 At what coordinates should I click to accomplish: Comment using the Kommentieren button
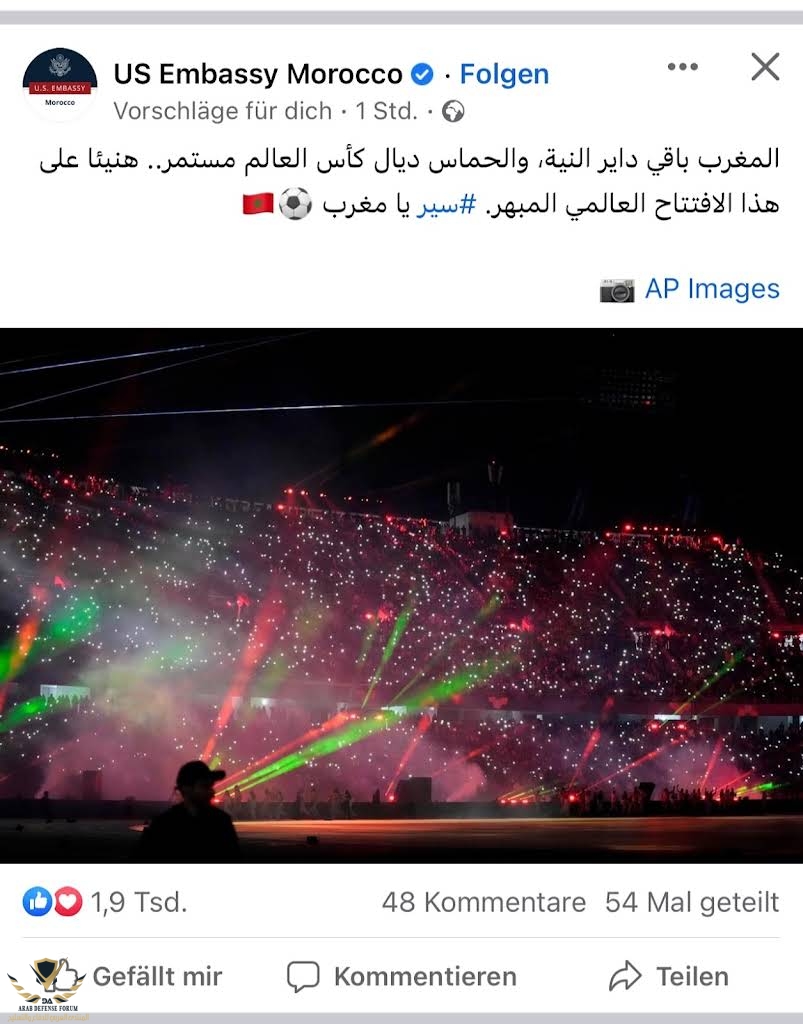click(x=402, y=976)
